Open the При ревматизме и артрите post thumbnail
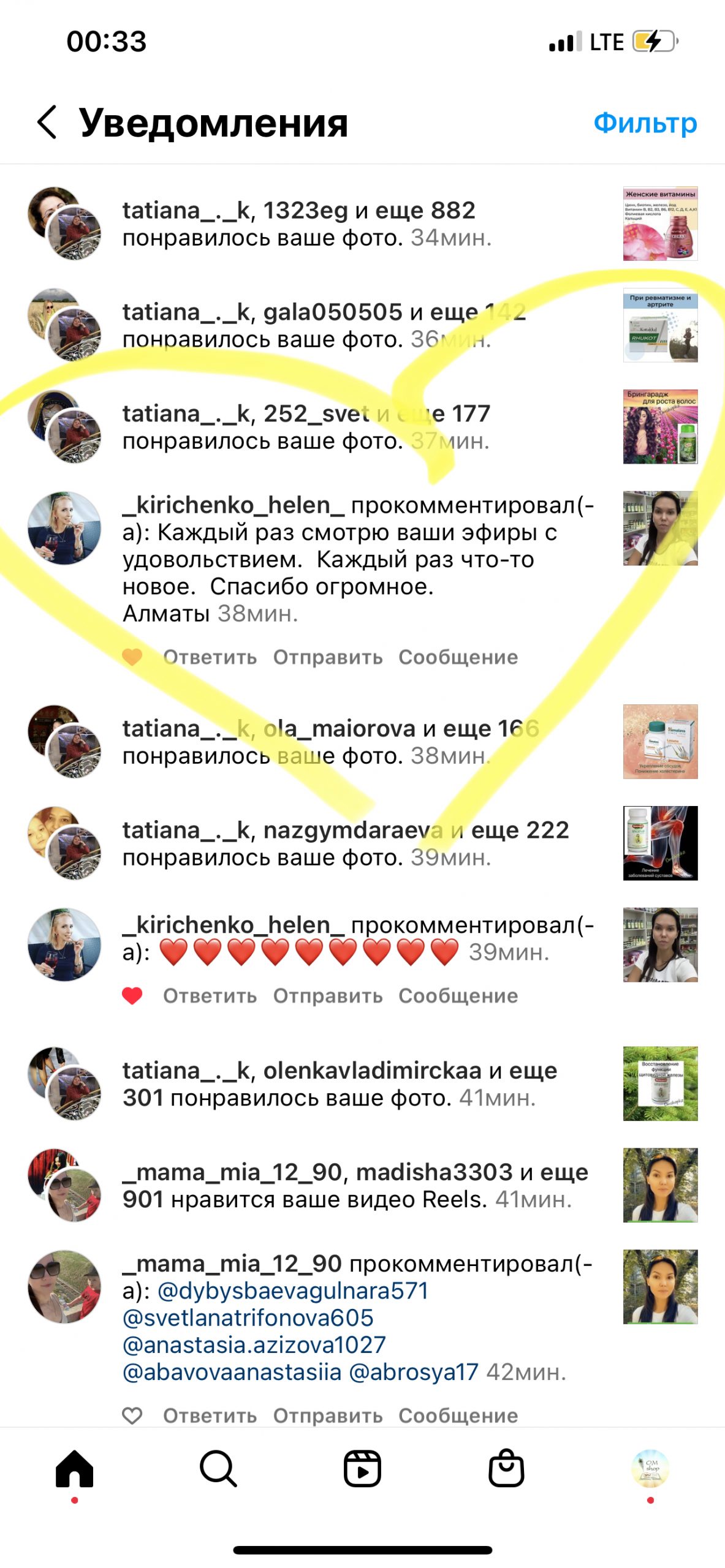The height and width of the screenshot is (1568, 725). coord(660,325)
